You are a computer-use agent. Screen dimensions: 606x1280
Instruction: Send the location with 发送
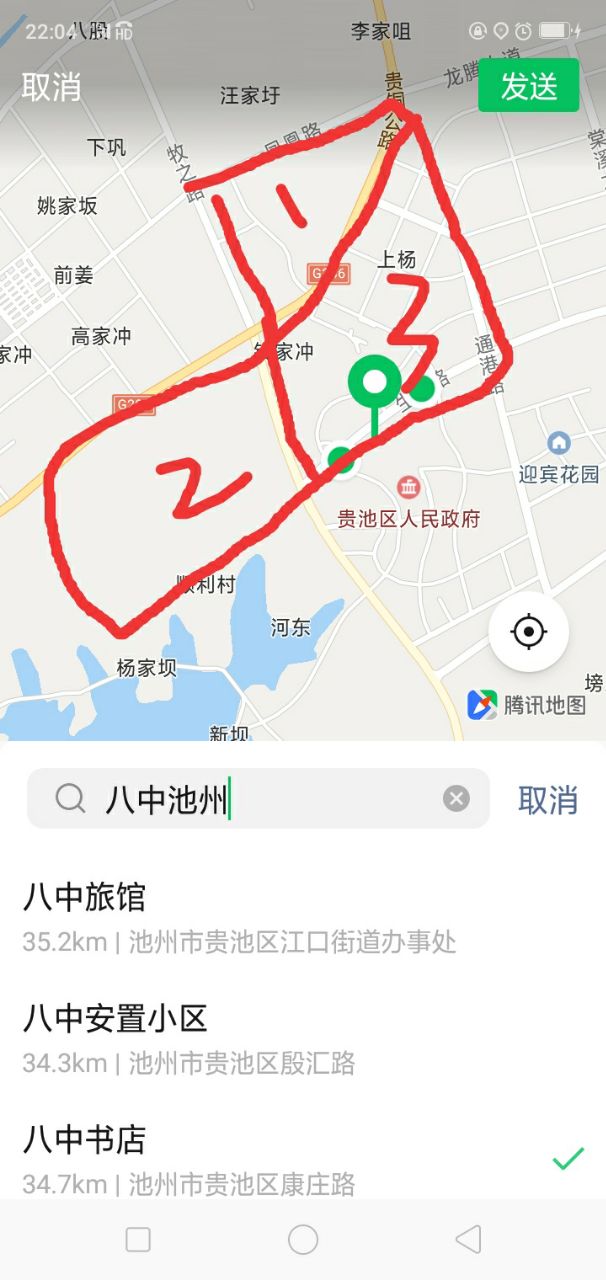[x=528, y=86]
